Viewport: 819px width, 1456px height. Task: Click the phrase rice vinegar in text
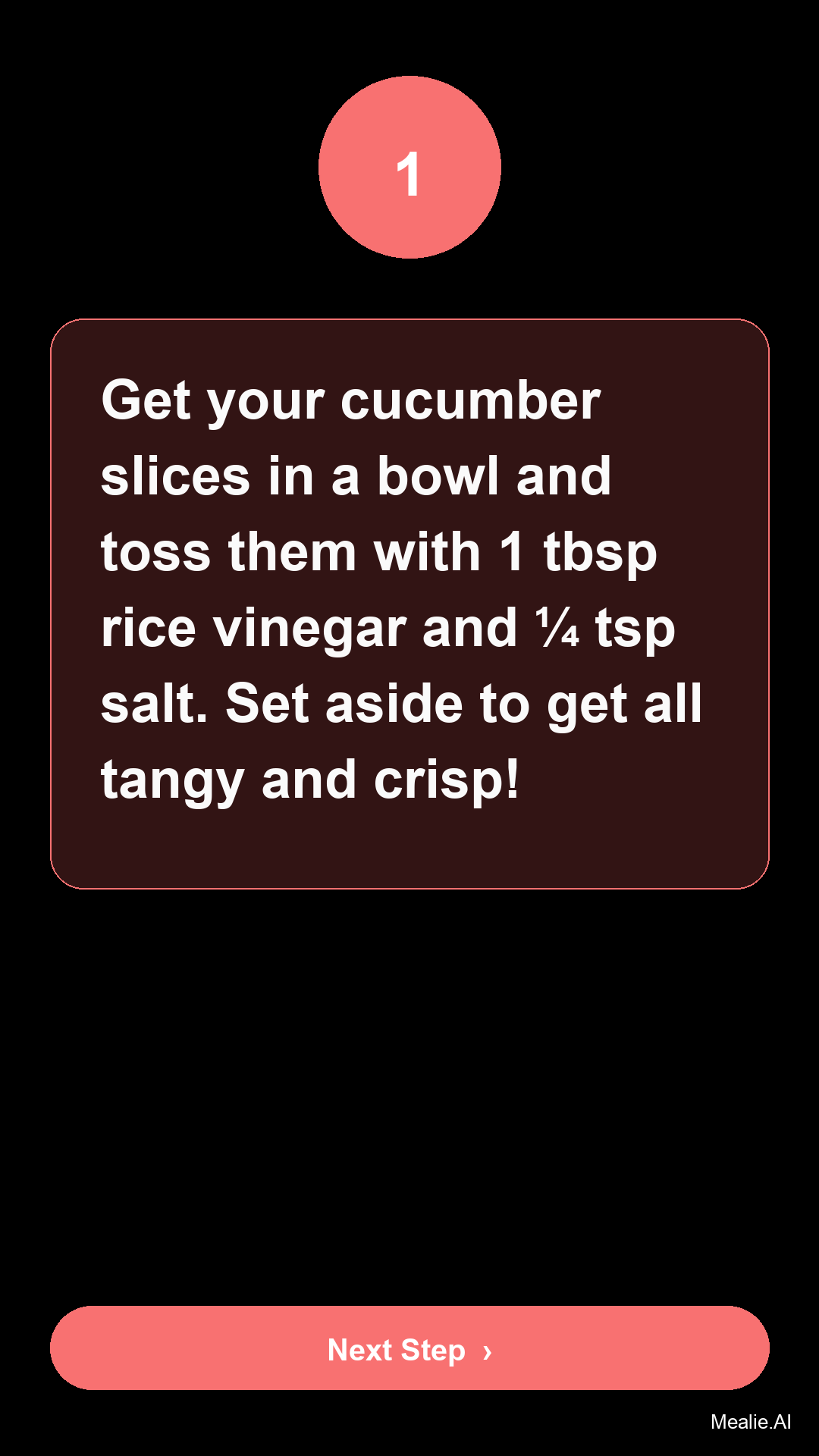coord(254,628)
